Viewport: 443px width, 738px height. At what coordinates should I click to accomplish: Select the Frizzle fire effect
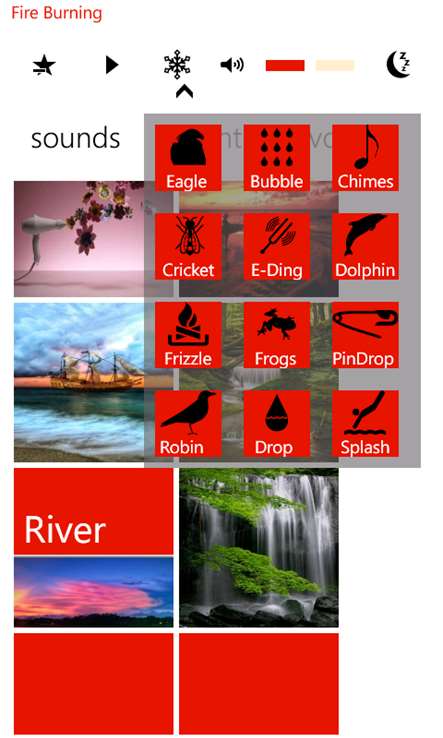(188, 335)
